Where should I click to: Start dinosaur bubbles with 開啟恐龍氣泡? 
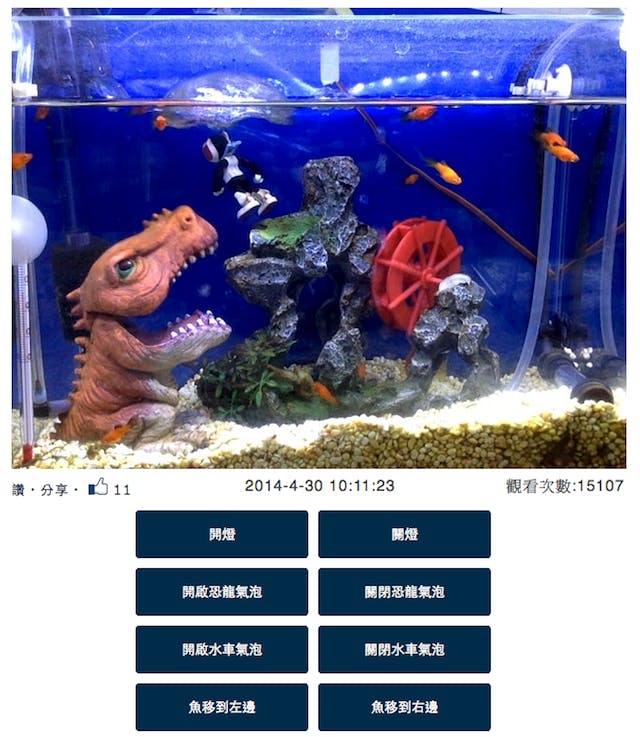coord(221,592)
